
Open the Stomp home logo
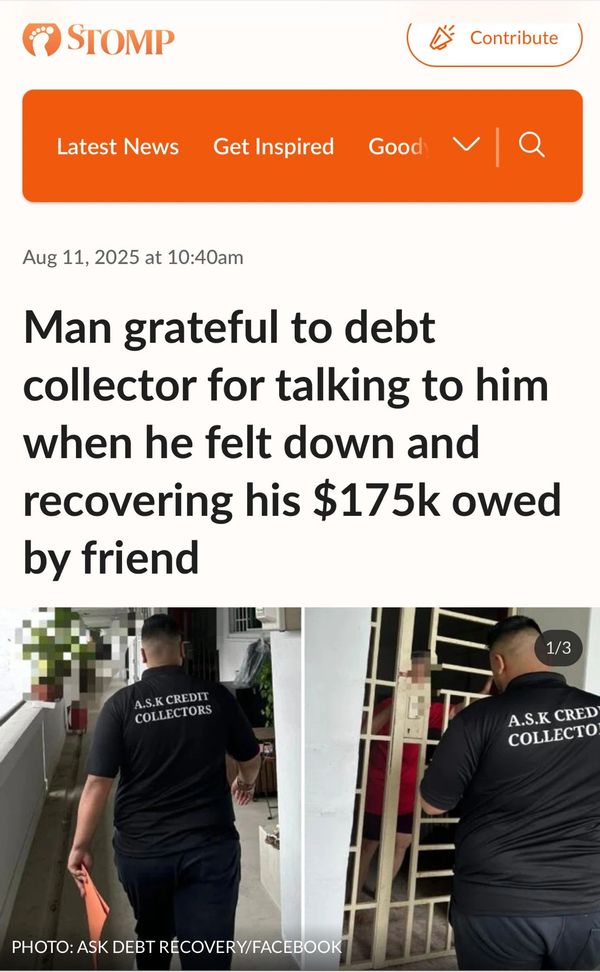[x=99, y=40]
